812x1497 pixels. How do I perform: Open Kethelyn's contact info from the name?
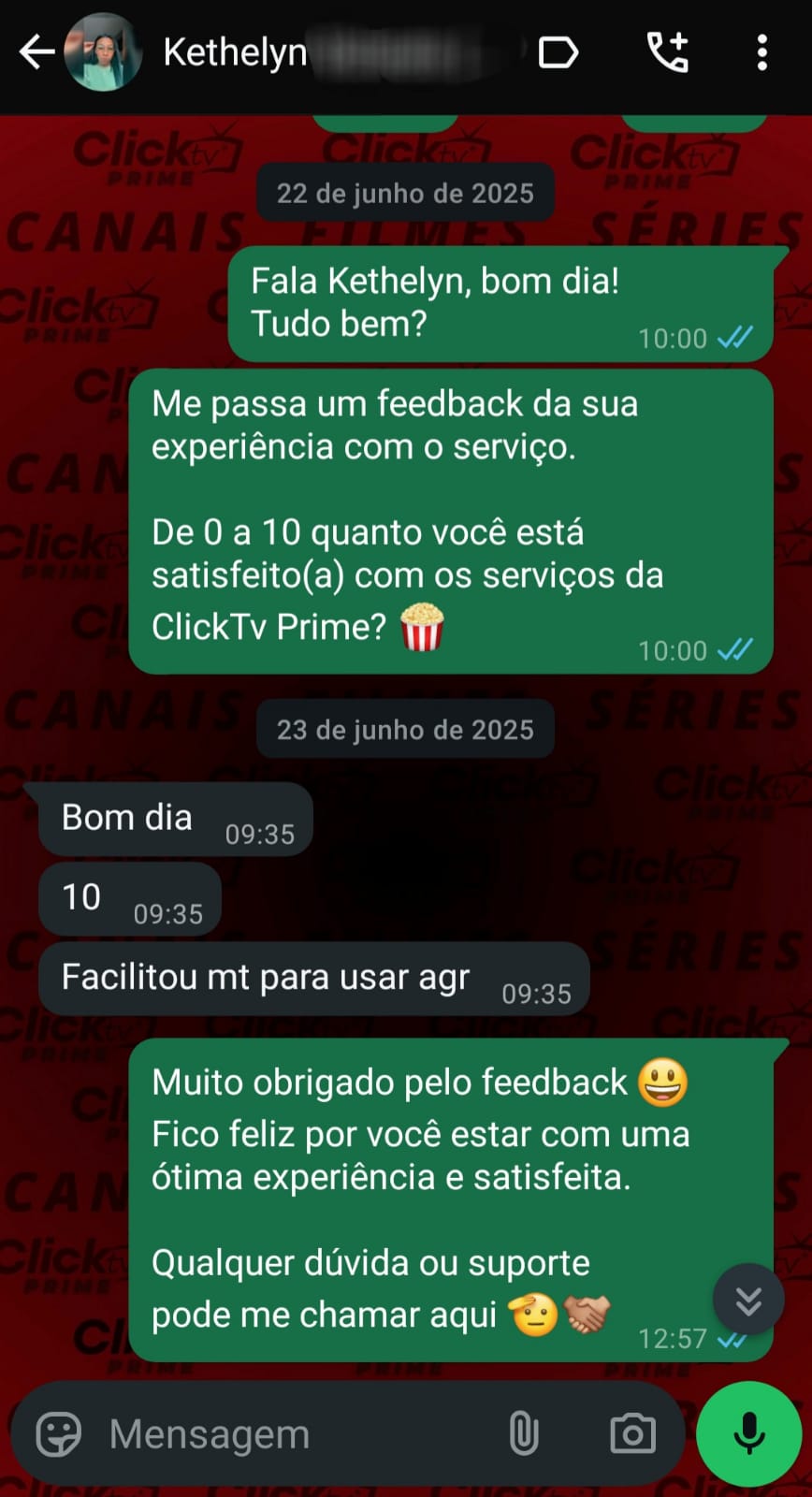(x=236, y=52)
